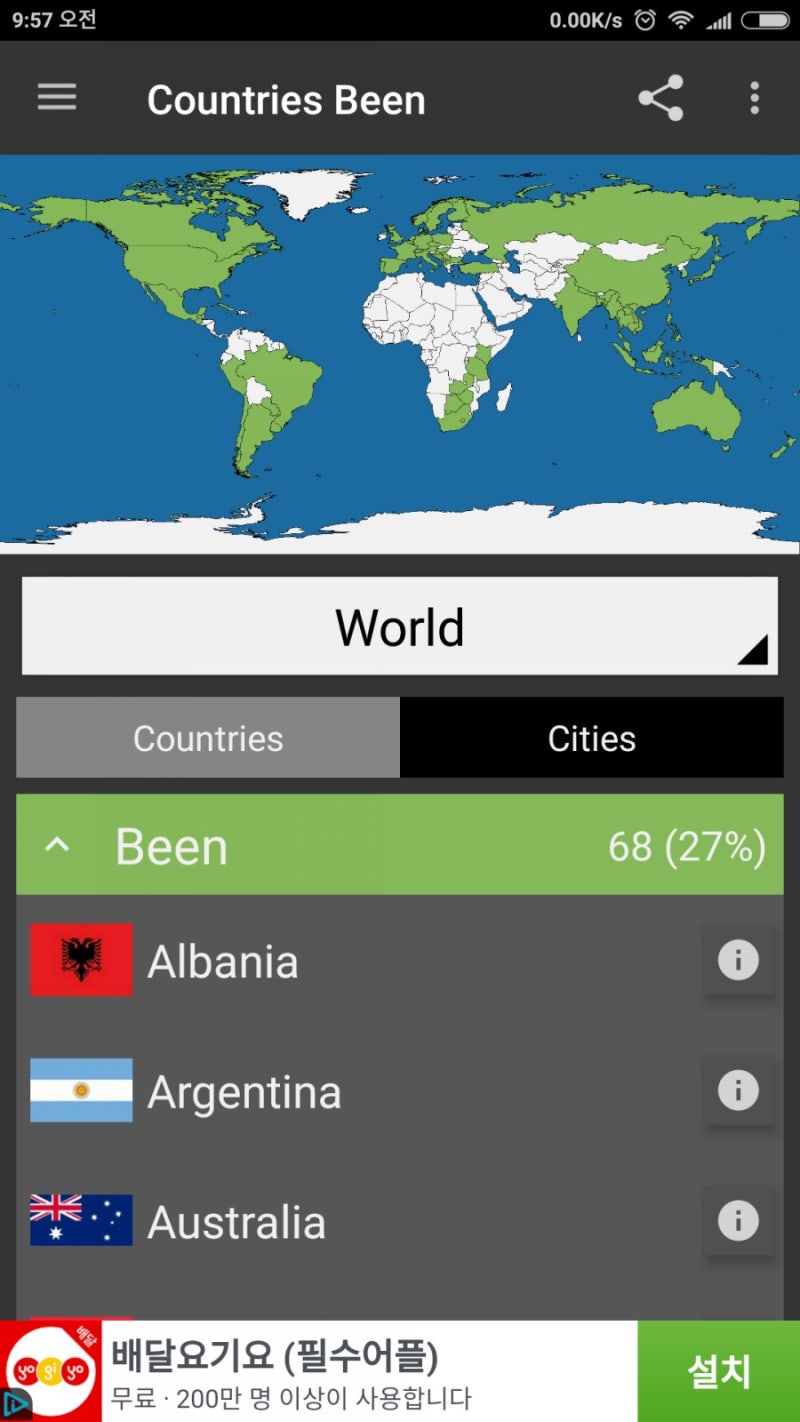The width and height of the screenshot is (800, 1422).
Task: Open the overflow options menu
Action: [x=754, y=97]
